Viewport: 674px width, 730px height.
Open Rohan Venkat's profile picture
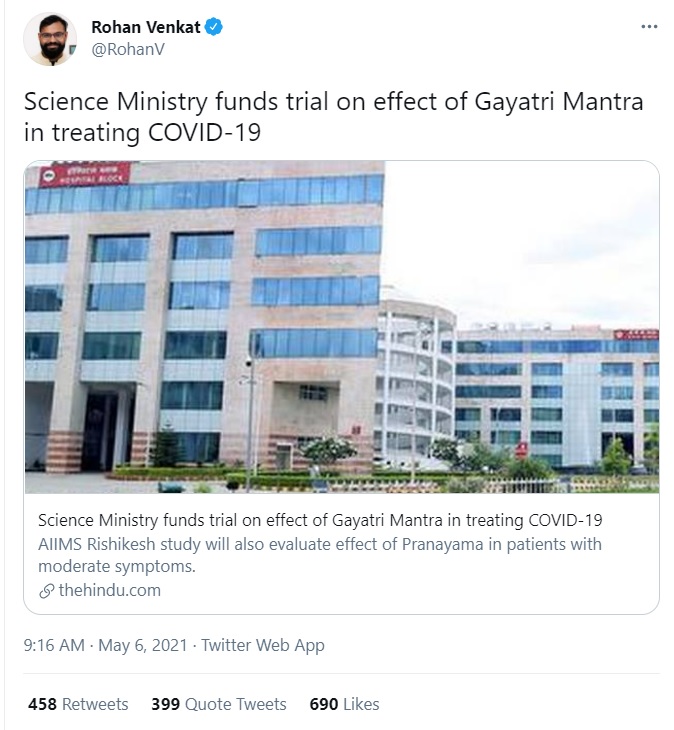[x=49, y=39]
